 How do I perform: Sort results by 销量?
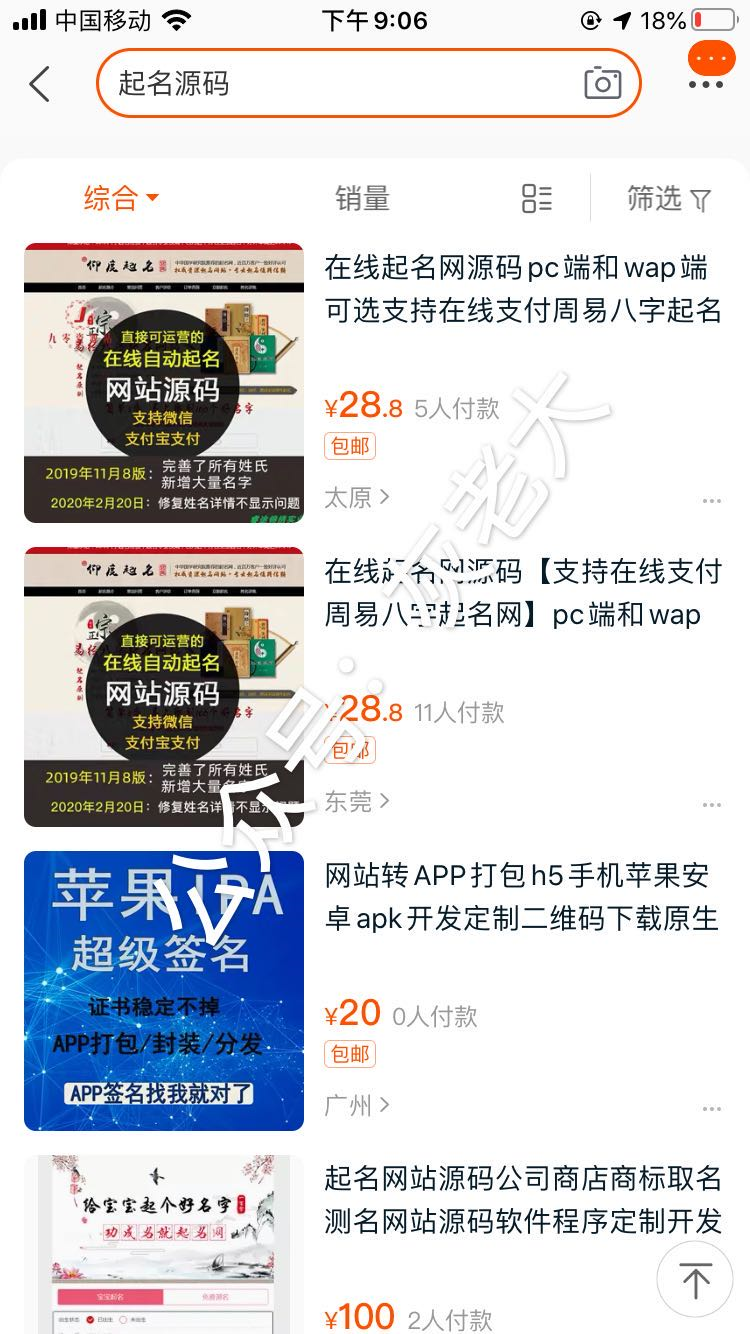coord(362,198)
